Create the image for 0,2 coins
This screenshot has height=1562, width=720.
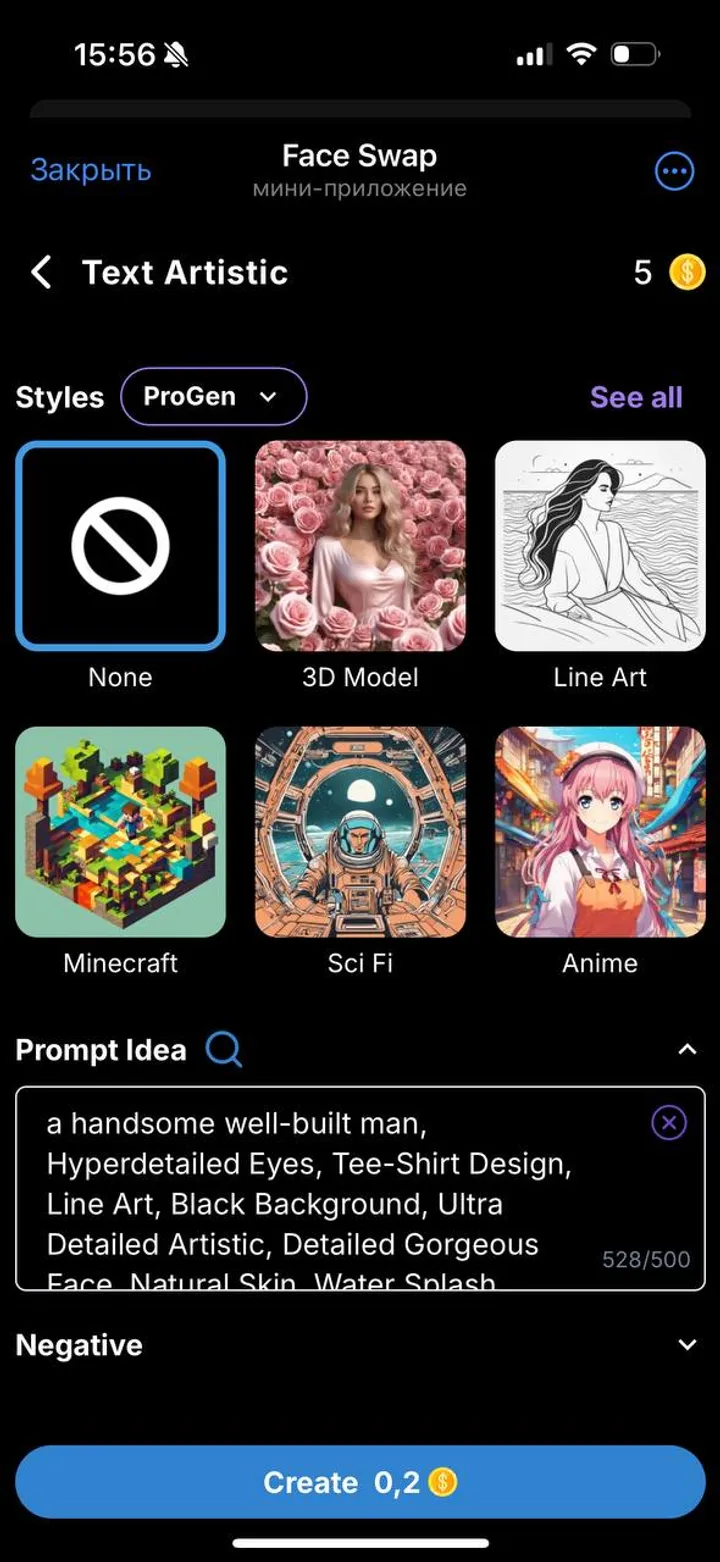360,1482
